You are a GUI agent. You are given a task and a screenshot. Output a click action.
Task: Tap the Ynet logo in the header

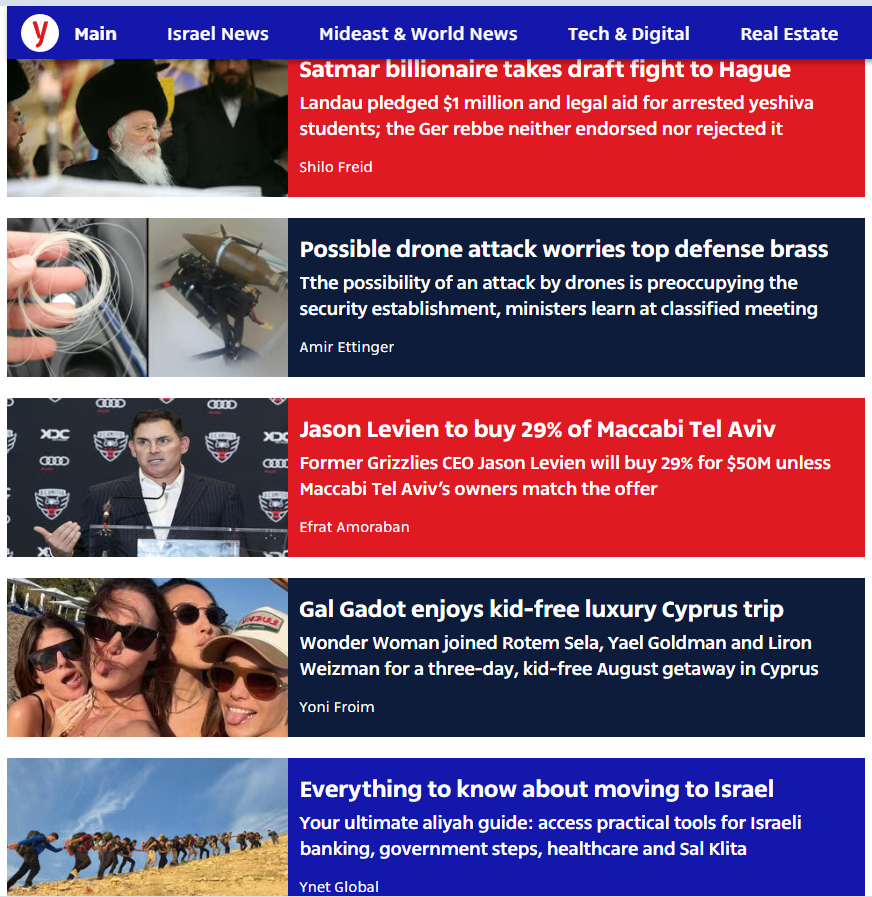click(39, 33)
